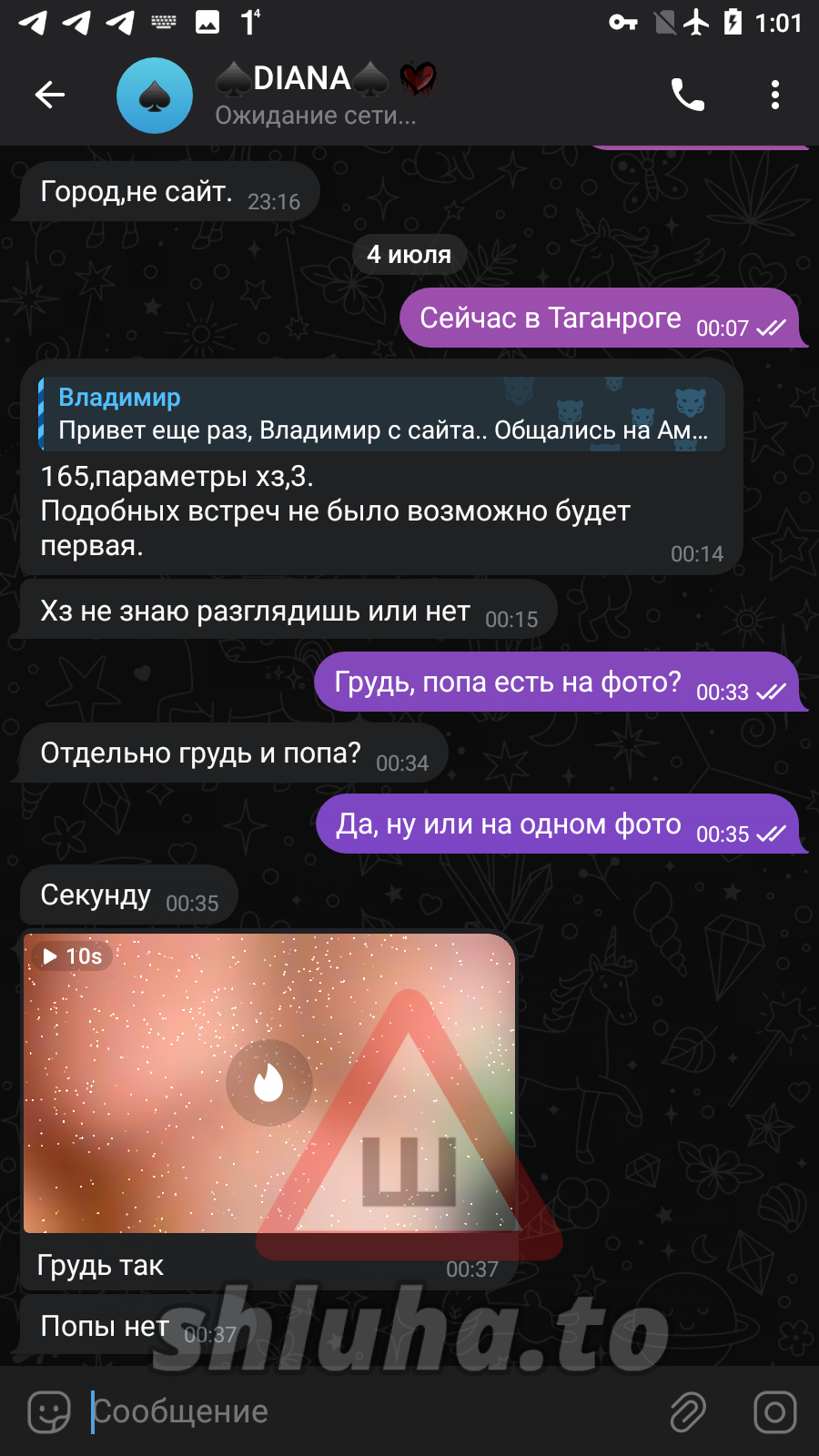The image size is (819, 1456).
Task: Open the overflow menu
Action: [x=774, y=95]
